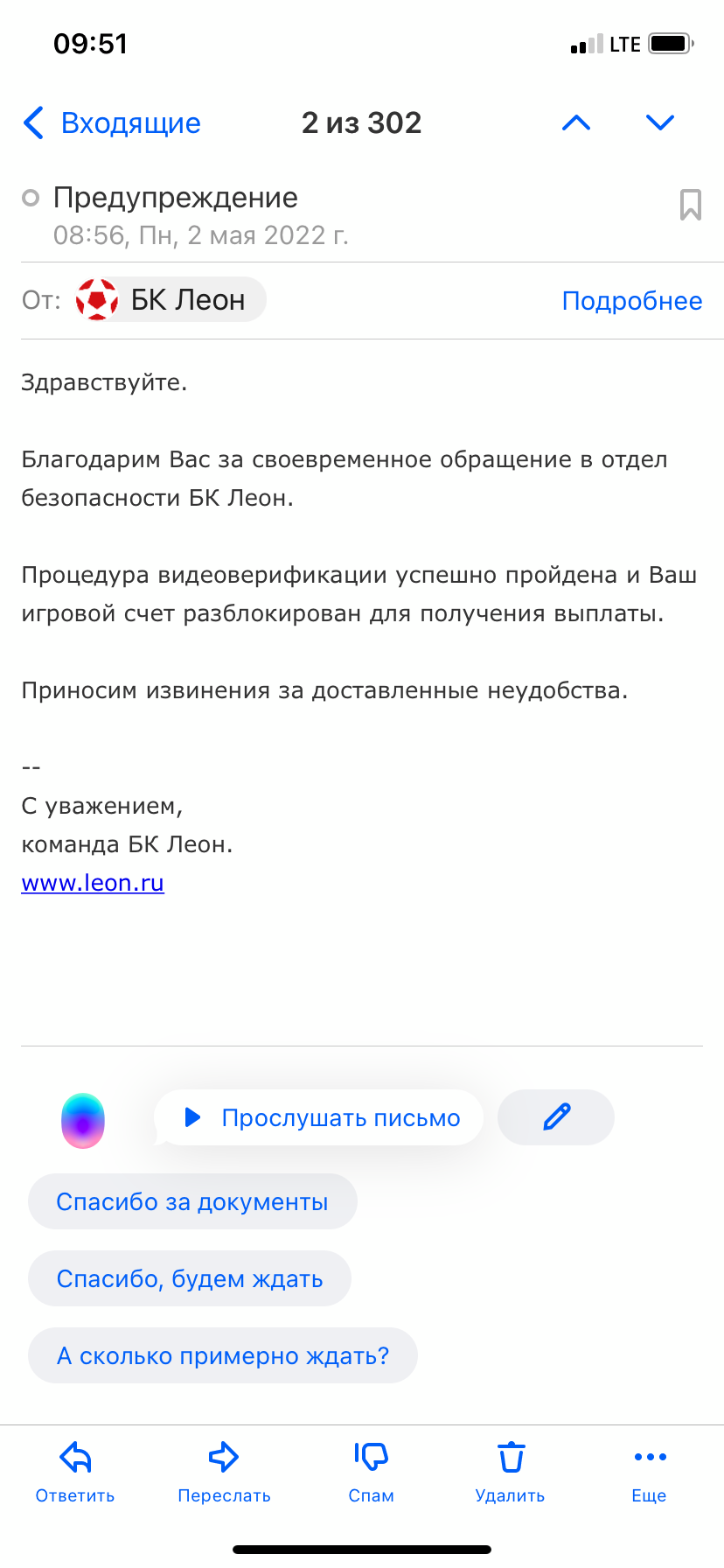724x1568 pixels.
Task: Show details via Подробнее
Action: tap(632, 301)
